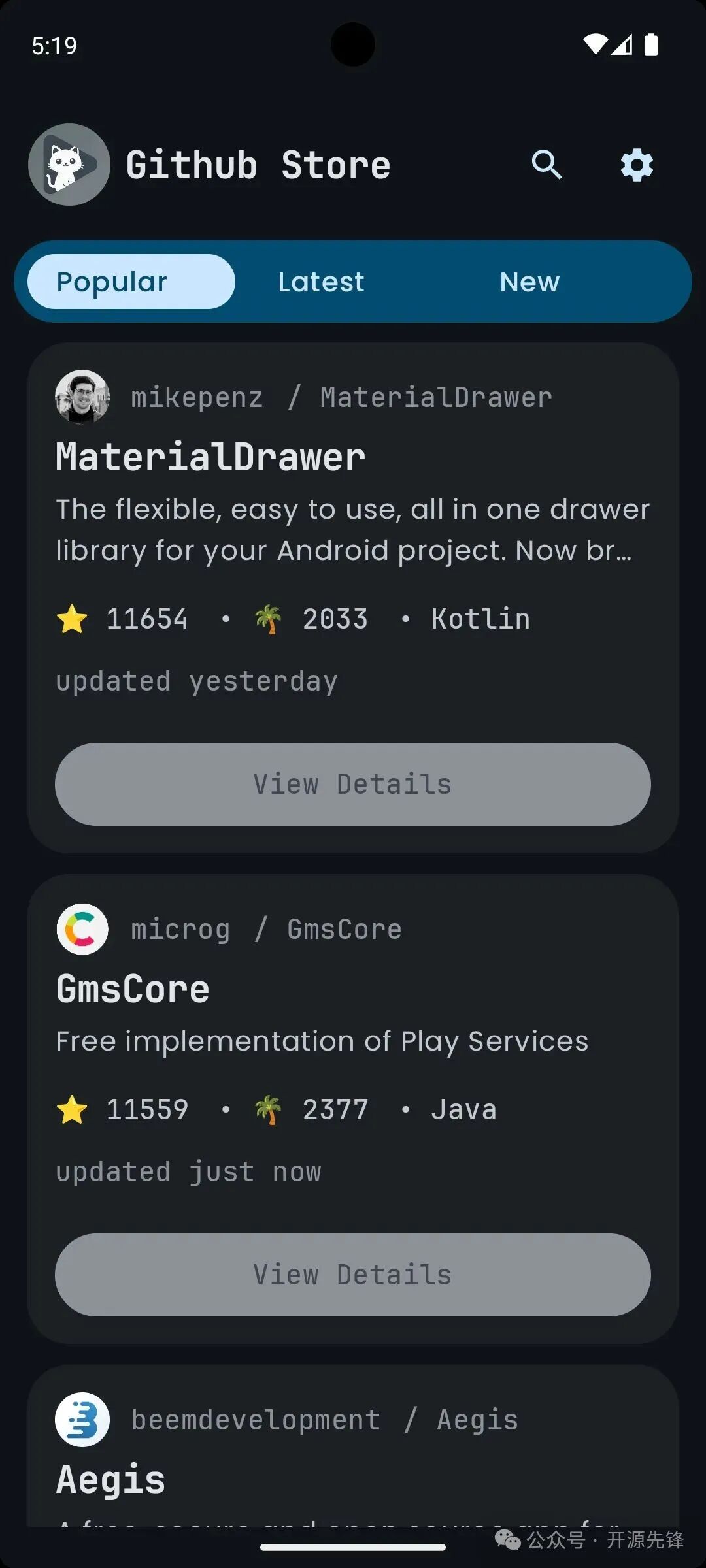Open the search icon in the header

tap(548, 165)
